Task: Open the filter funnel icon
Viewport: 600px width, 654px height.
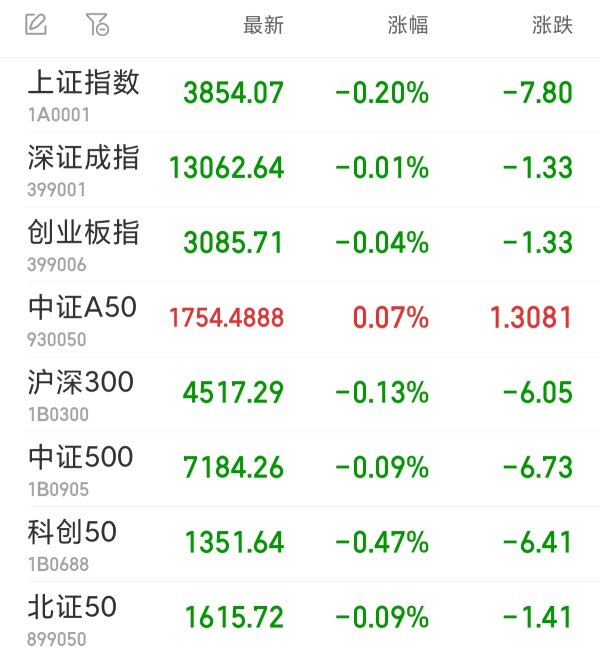Action: click(97, 24)
